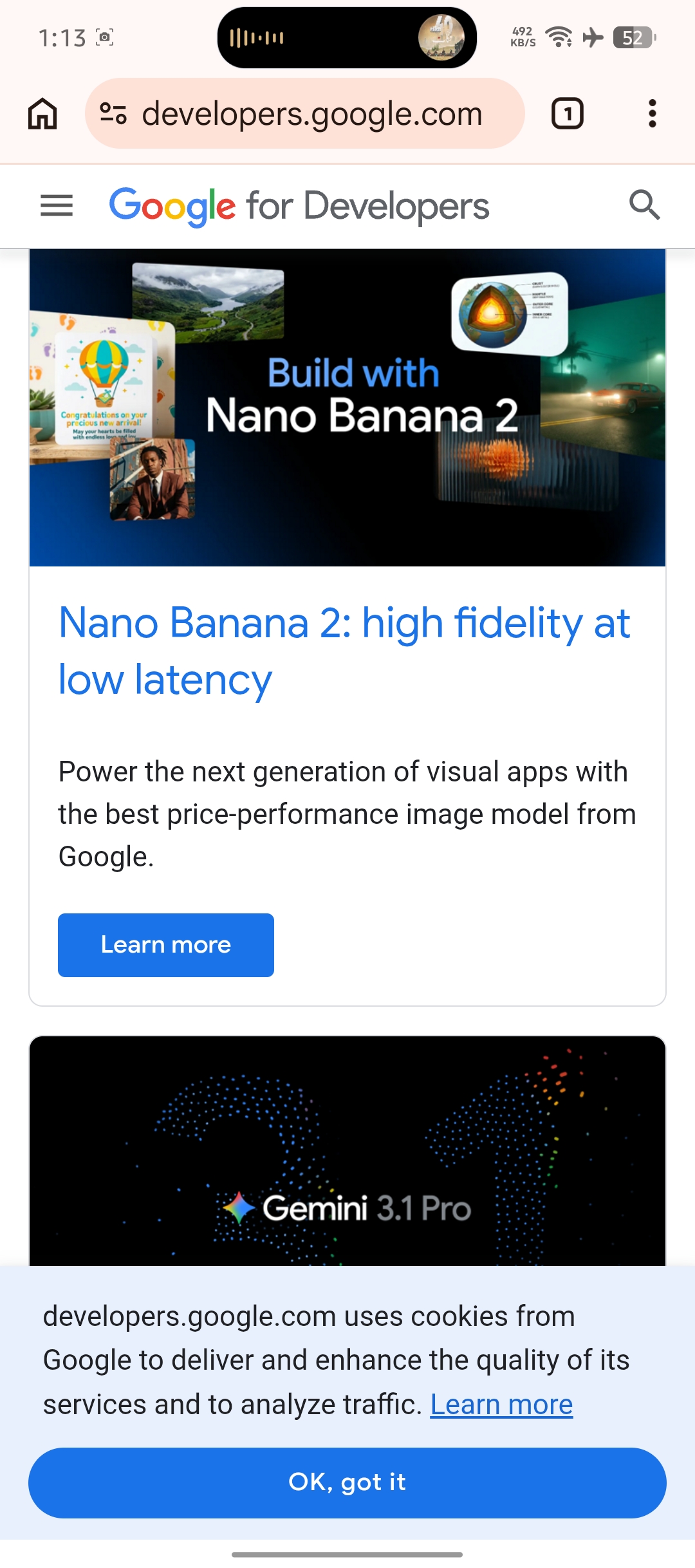This screenshot has height=1568, width=695.
Task: Open the Chrome overflow menu
Action: [652, 114]
